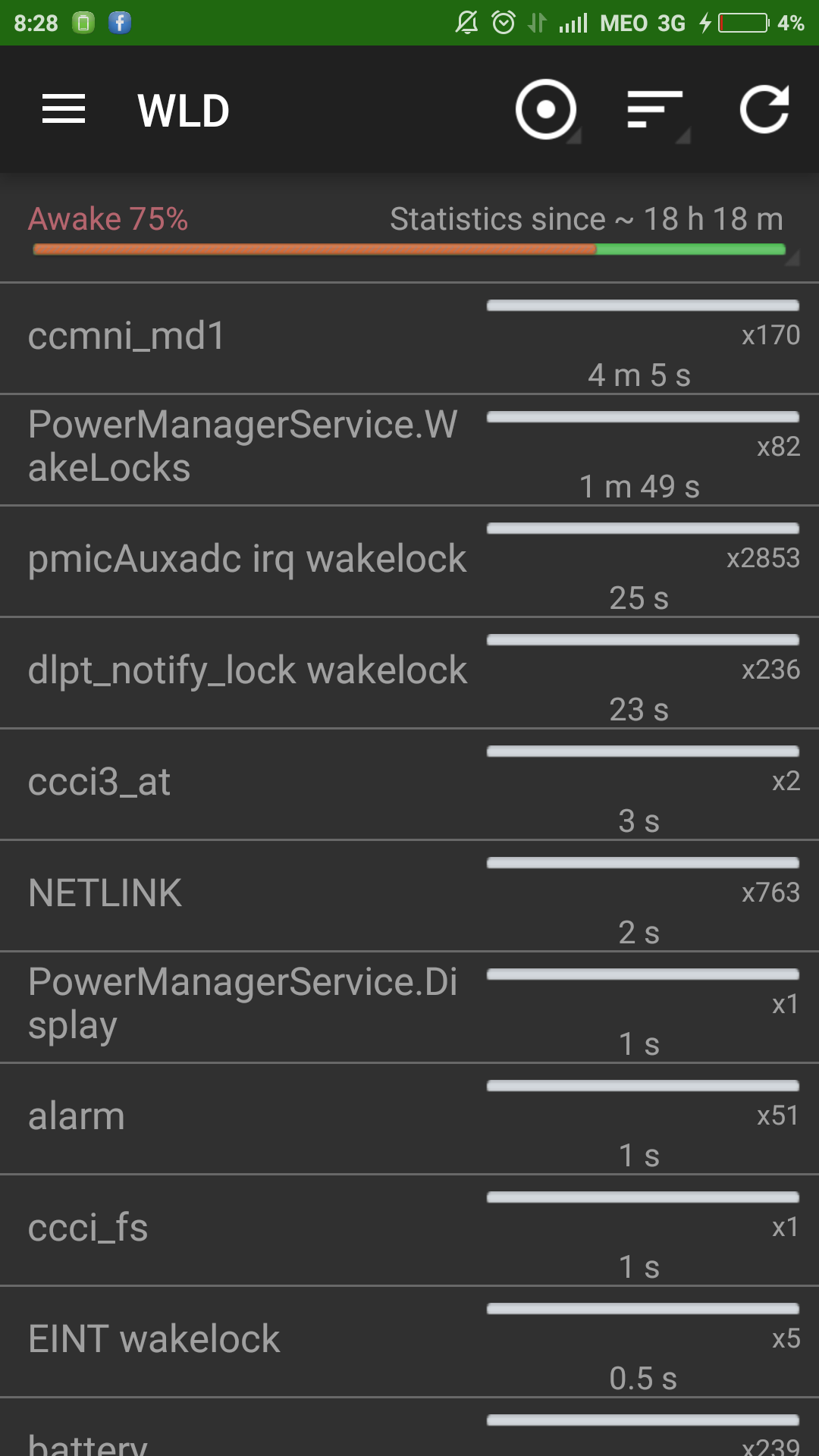This screenshot has width=819, height=1456.
Task: Select the PowerManagerService.WakeLocks row
Action: (x=409, y=450)
